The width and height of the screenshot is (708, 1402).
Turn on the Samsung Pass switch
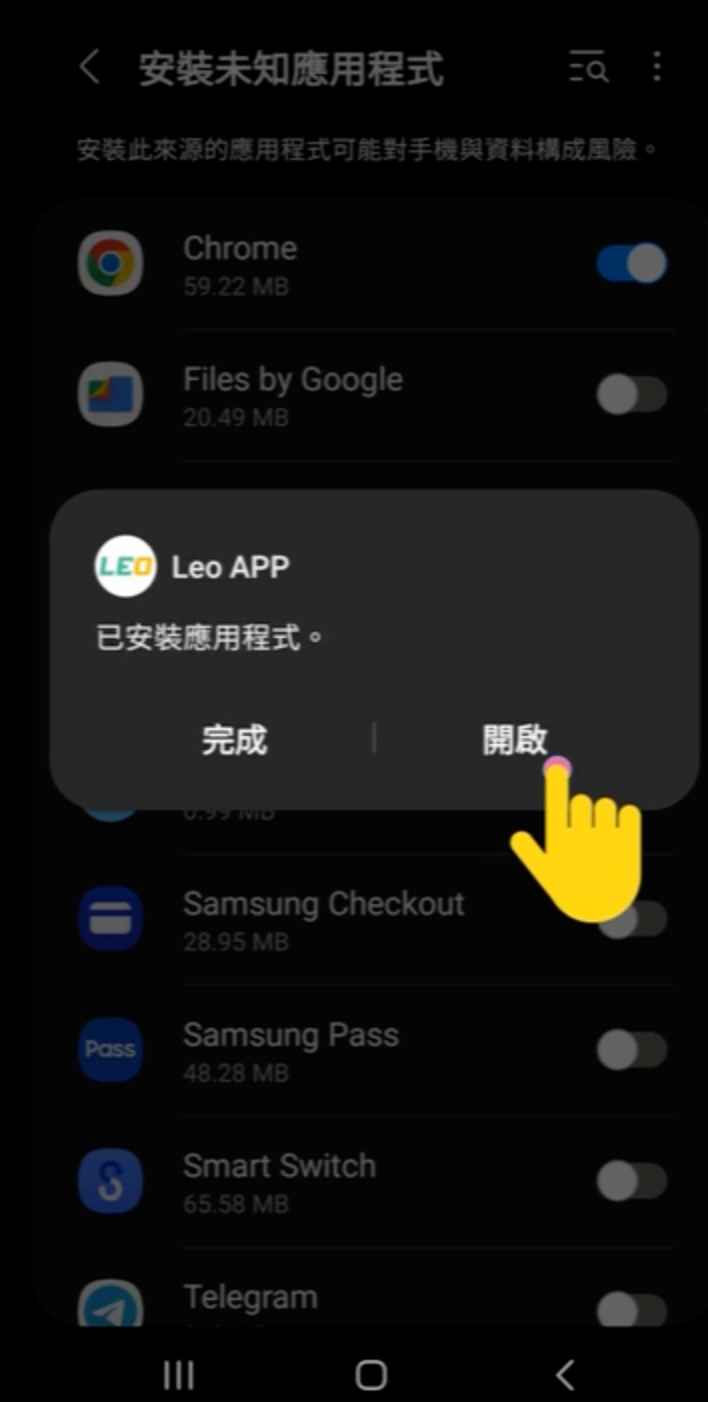pyautogui.click(x=631, y=1050)
